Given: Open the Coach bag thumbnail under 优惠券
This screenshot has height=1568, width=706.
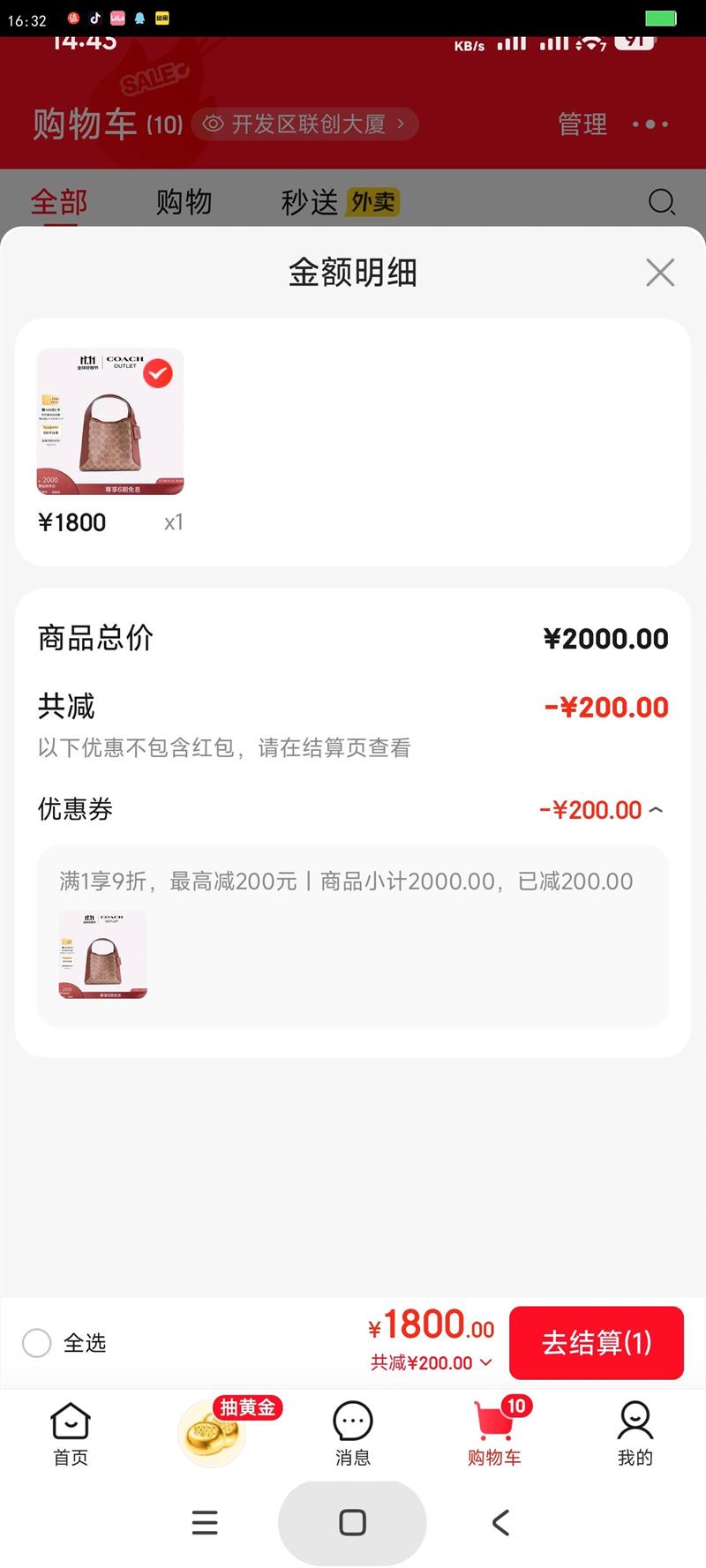Looking at the screenshot, I should (x=102, y=955).
